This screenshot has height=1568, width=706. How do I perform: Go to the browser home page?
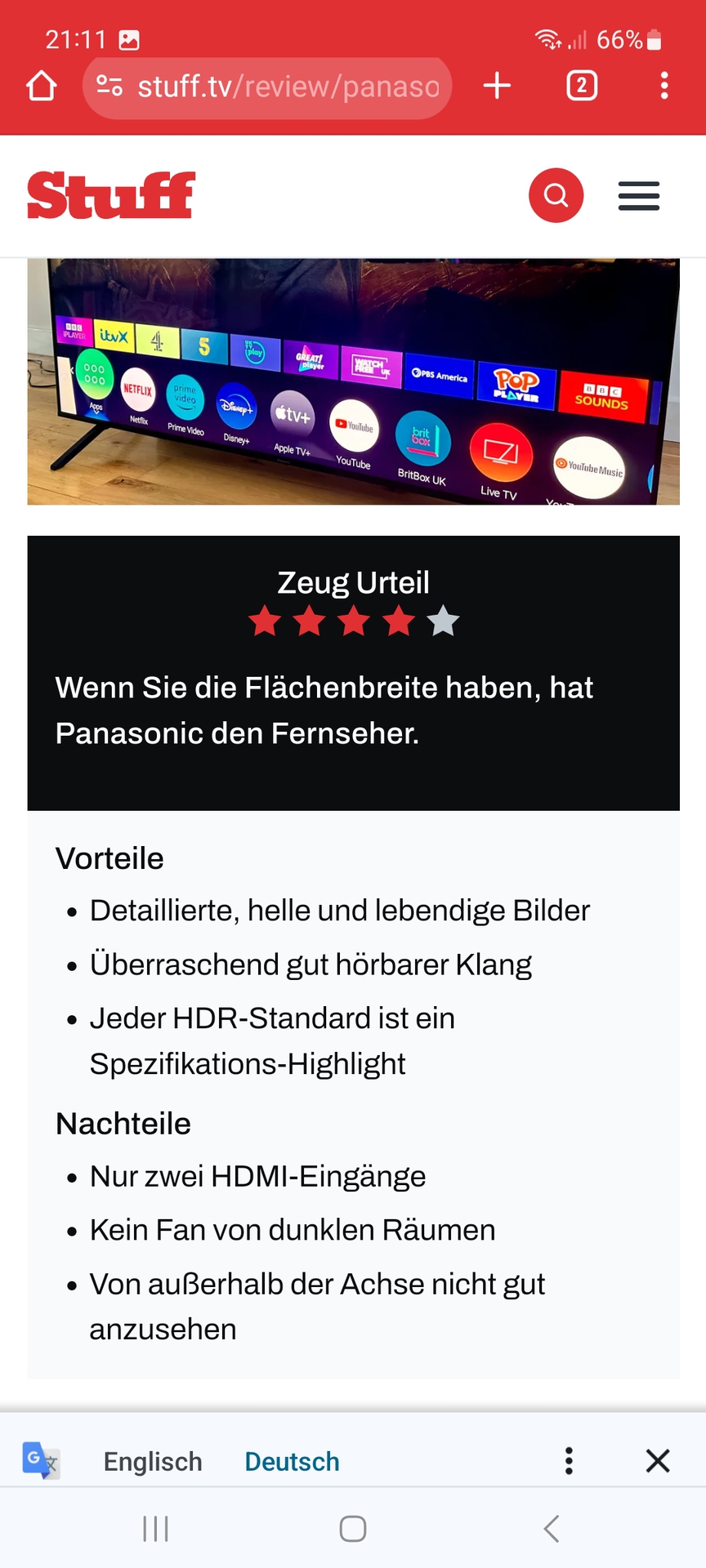42,86
